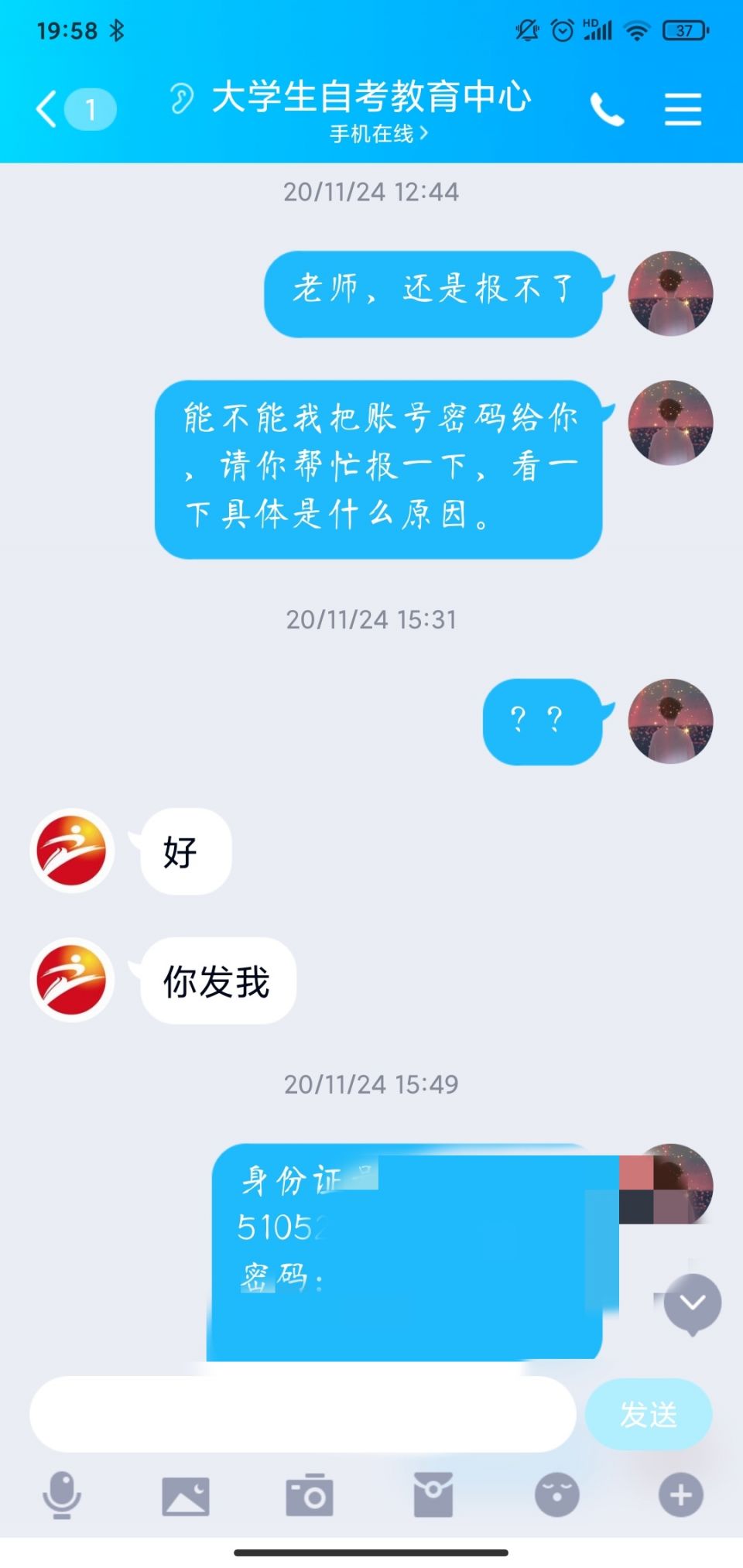Focus the message input field
The width and height of the screenshot is (743, 1568).
pyautogui.click(x=302, y=1414)
